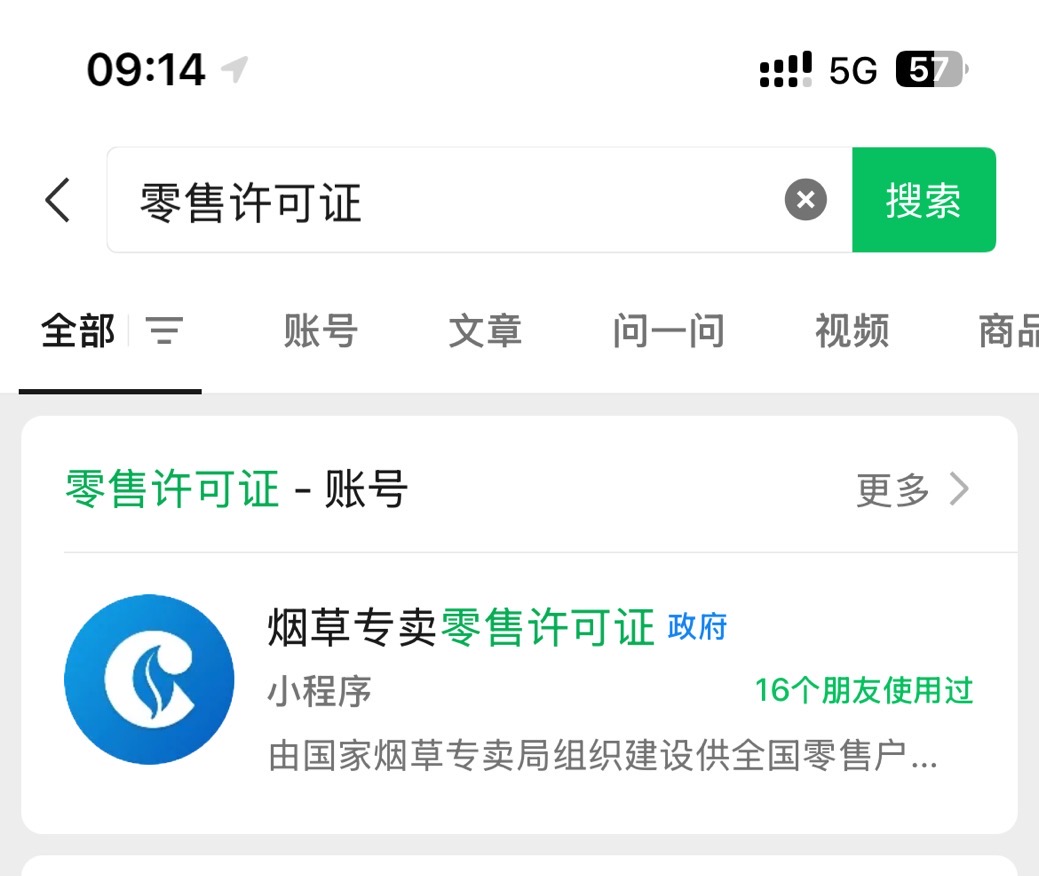
Task: Clear the search text with the X icon
Action: click(806, 200)
